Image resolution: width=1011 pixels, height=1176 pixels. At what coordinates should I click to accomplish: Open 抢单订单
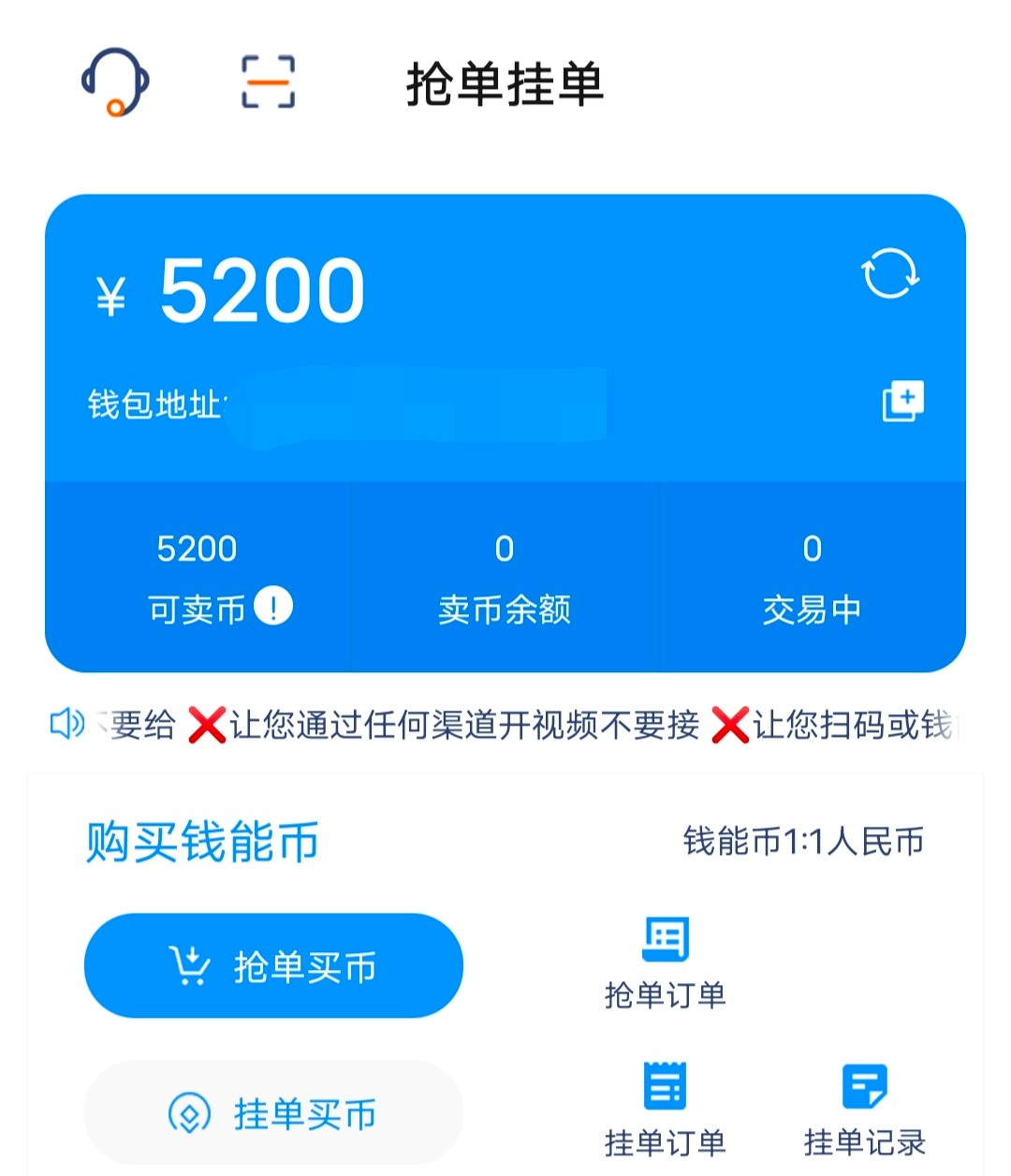click(x=666, y=963)
